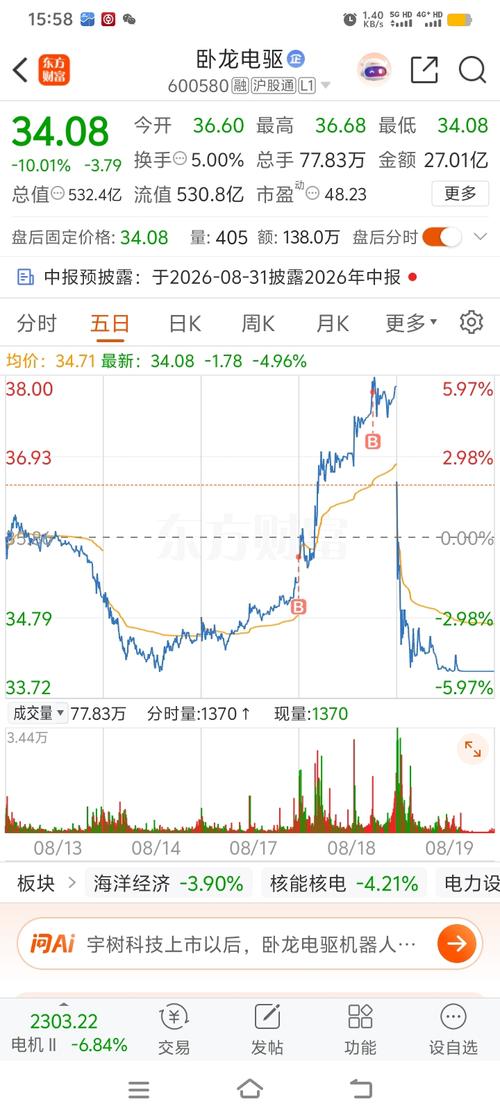Tap the 更多 button for more quote data
The height and width of the screenshot is (1119, 500).
click(460, 193)
